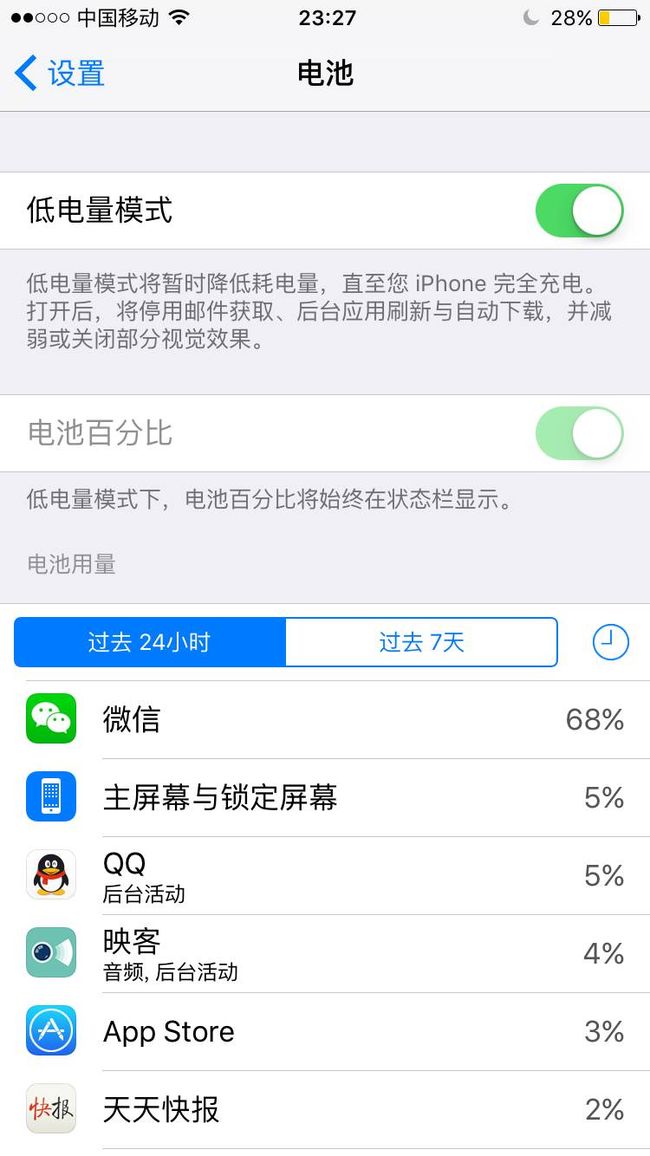
Task: Select the 过去 24小时 segment
Action: point(150,642)
